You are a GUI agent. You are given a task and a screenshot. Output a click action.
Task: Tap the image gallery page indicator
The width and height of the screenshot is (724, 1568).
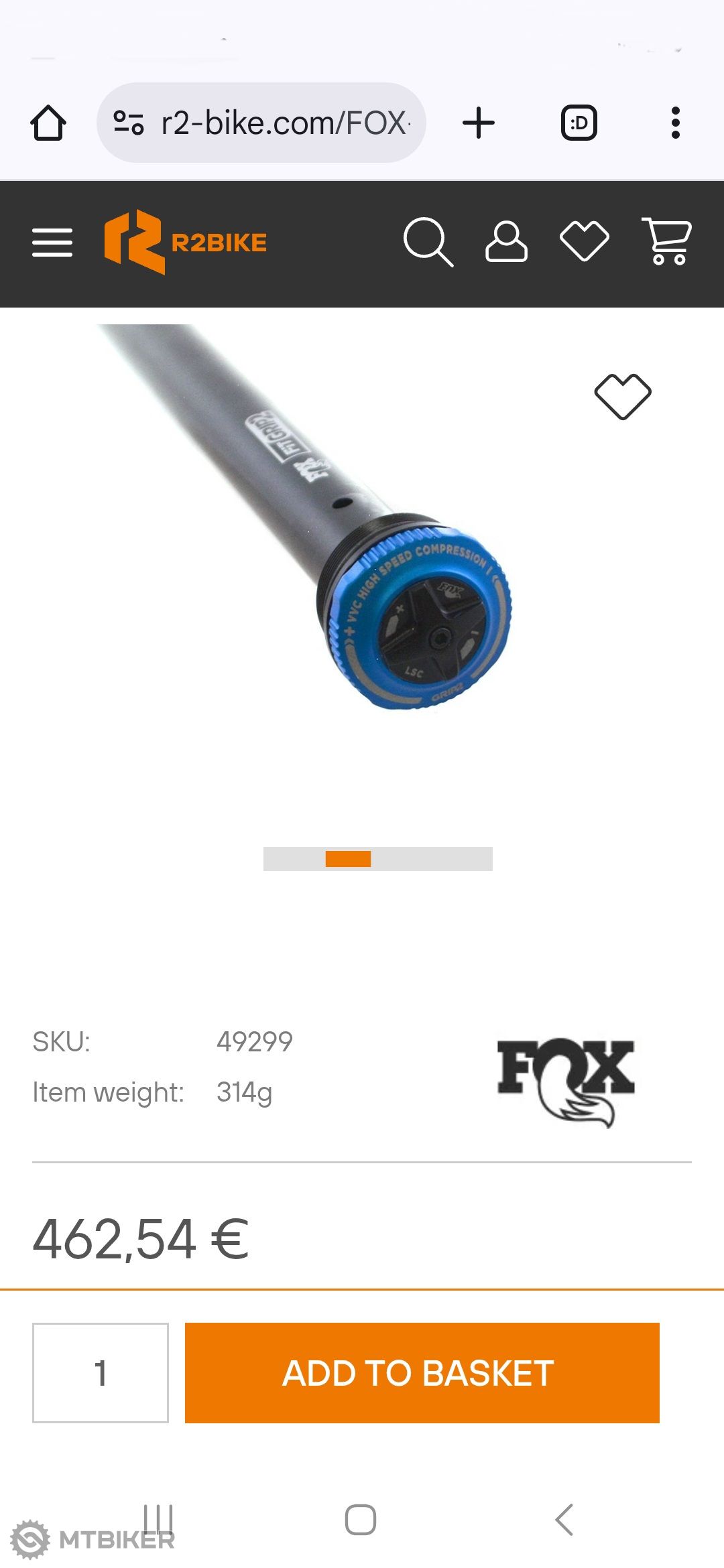point(378,859)
